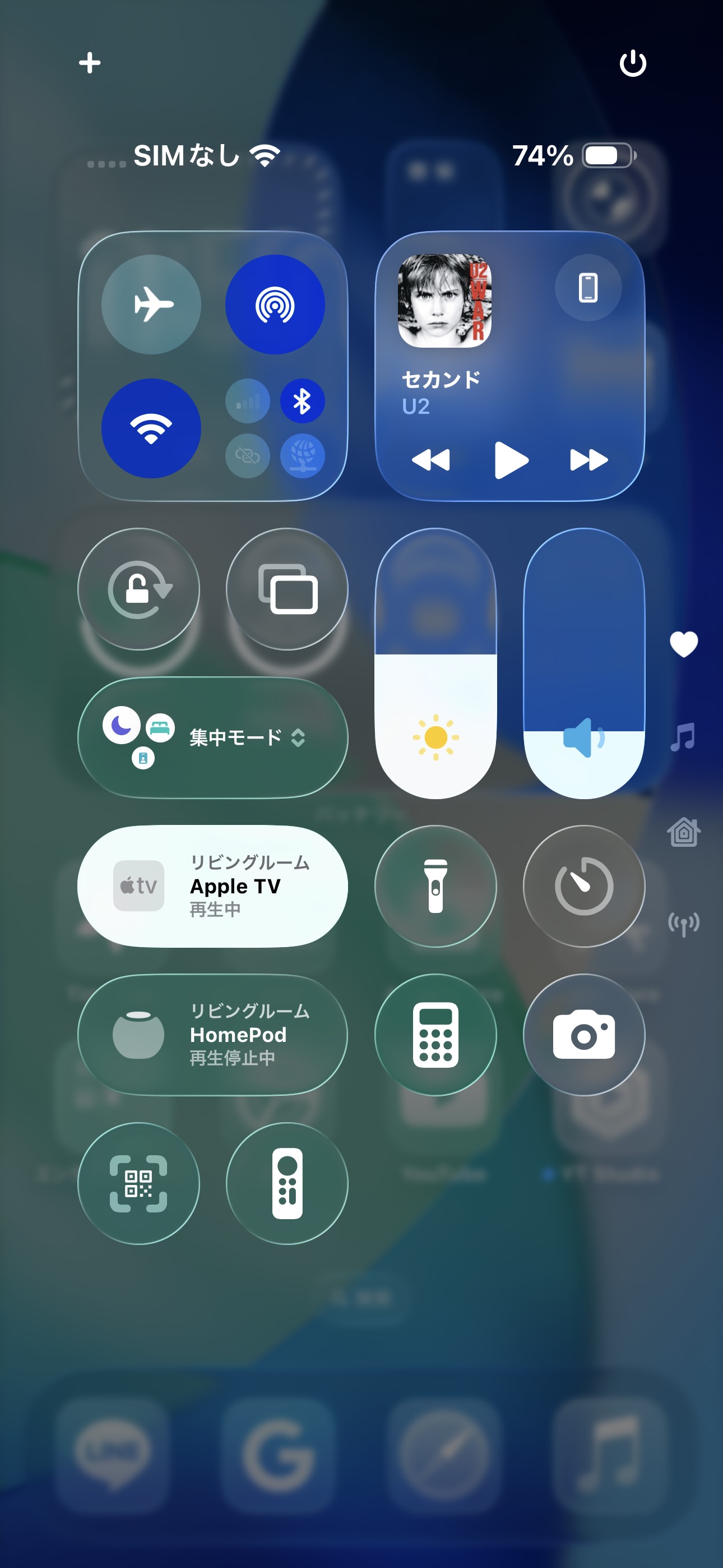Open the audio output device picker
The height and width of the screenshot is (1568, 723).
click(588, 288)
